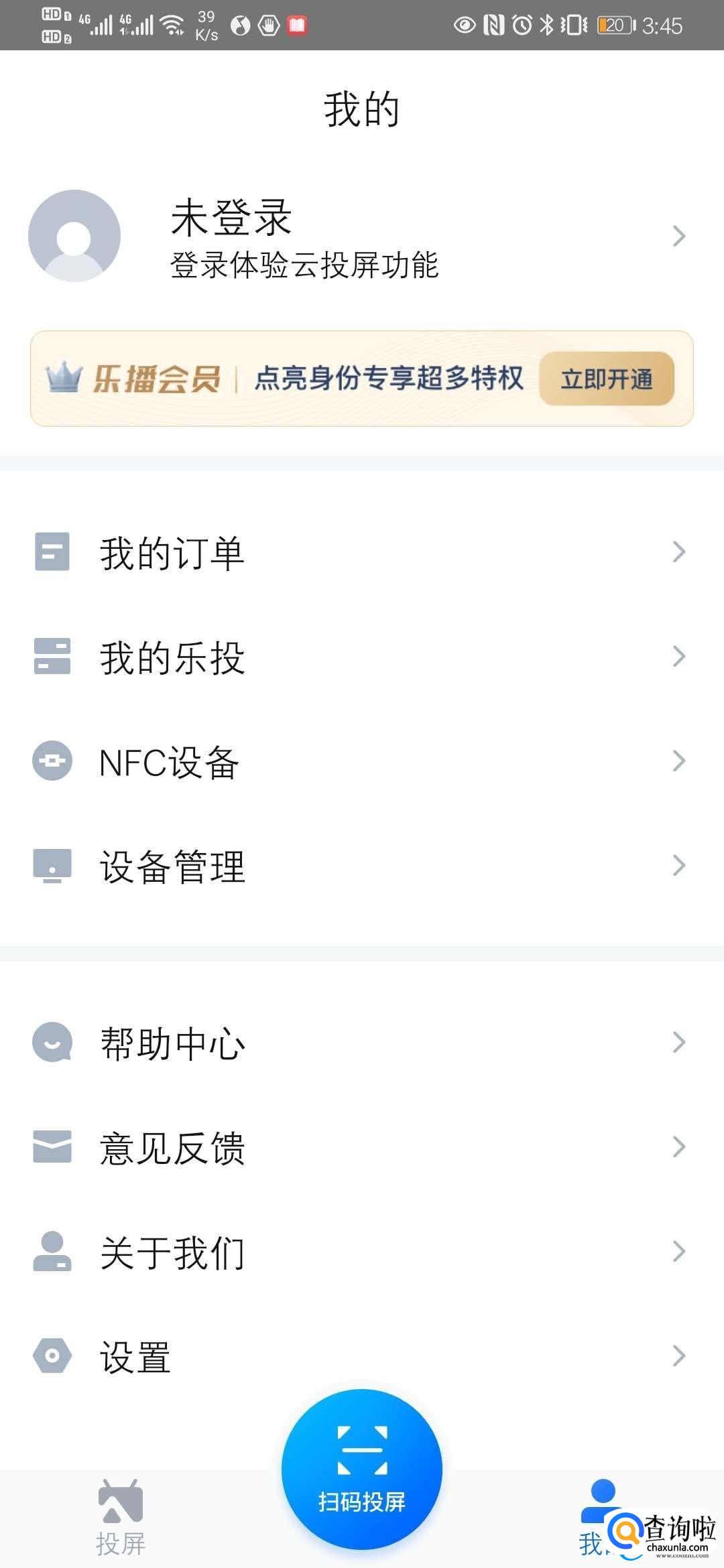The image size is (724, 1568).
Task: Visit 帮助中心 help center
Action: [x=362, y=1043]
